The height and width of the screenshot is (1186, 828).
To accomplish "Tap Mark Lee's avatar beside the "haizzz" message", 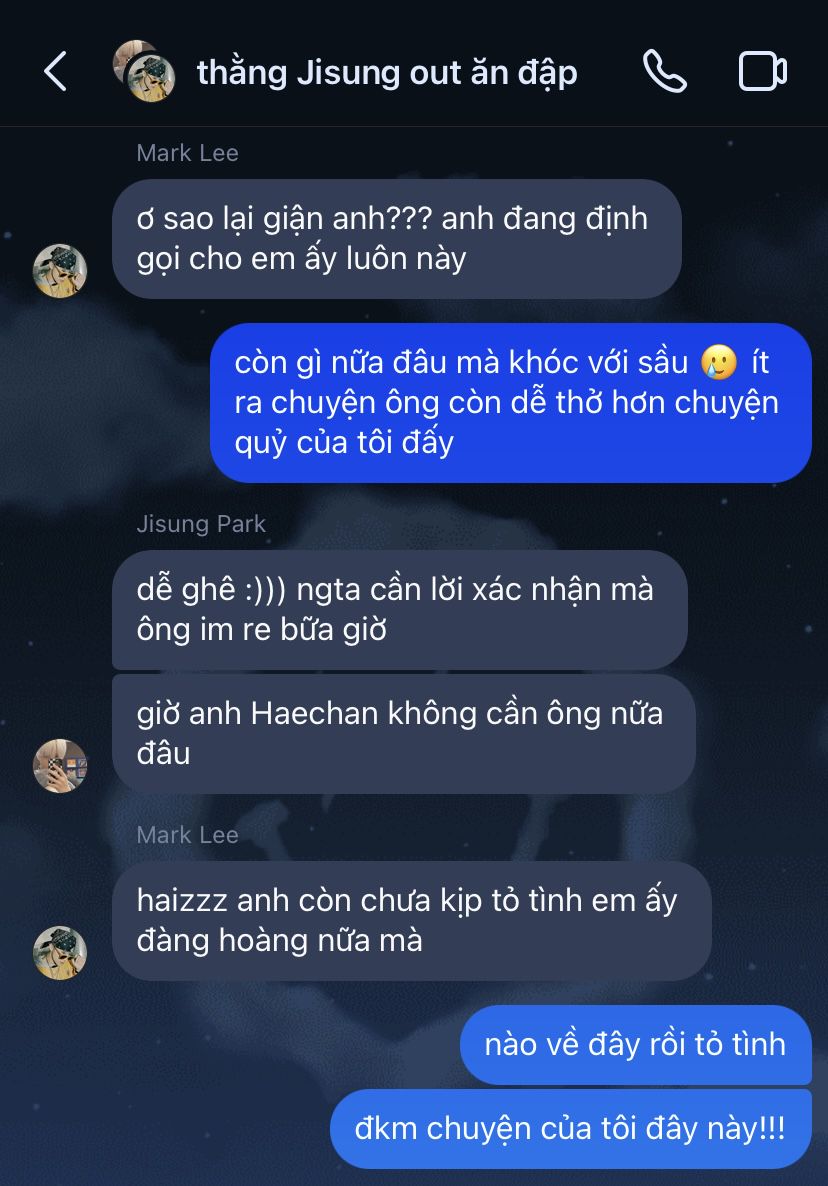I will coord(60,952).
